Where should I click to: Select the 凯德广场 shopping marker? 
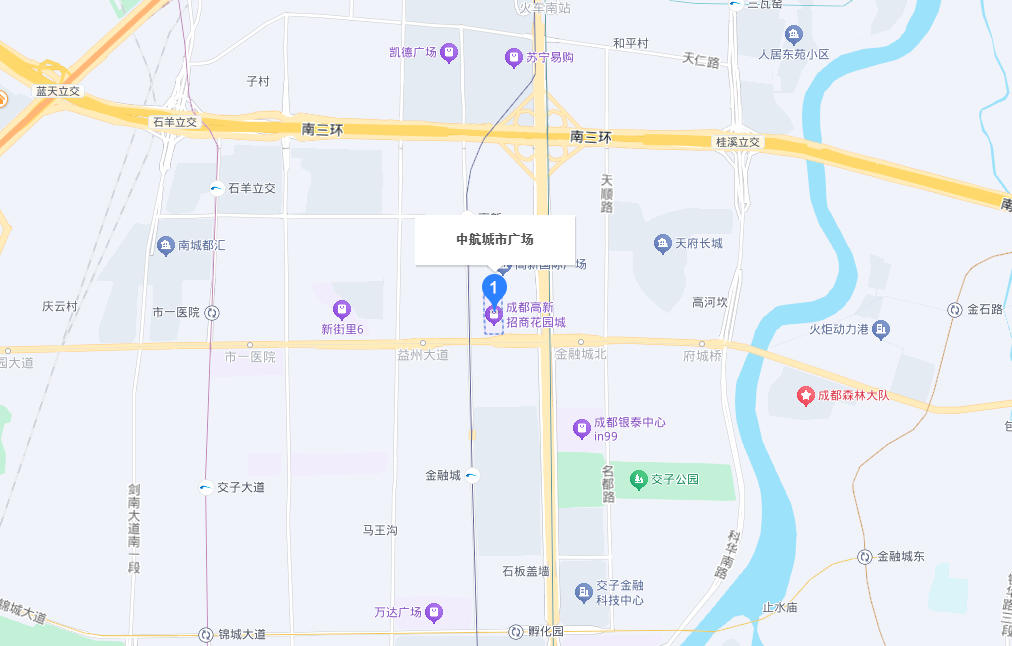click(x=450, y=52)
